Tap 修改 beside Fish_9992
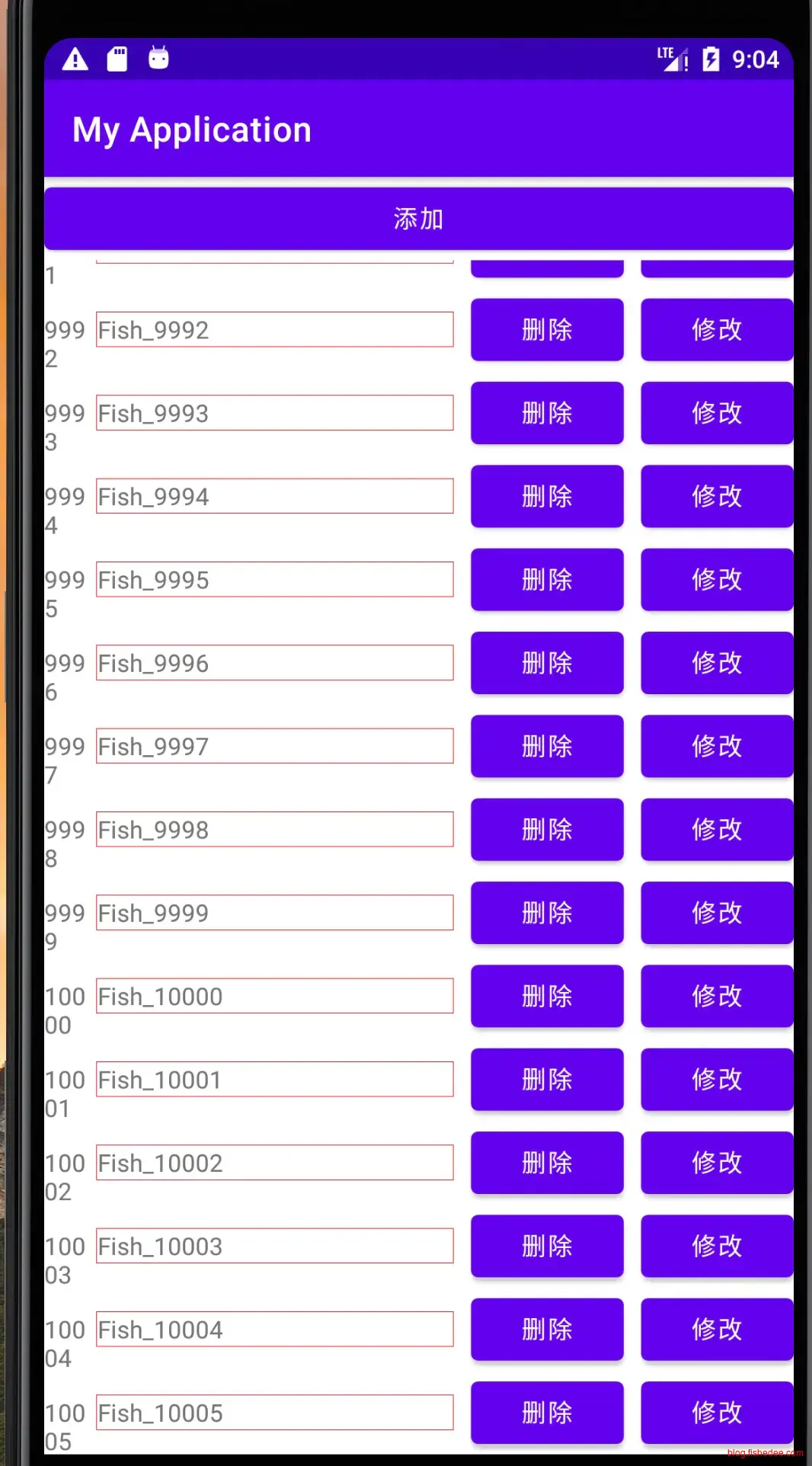This screenshot has height=1466, width=812. click(716, 330)
